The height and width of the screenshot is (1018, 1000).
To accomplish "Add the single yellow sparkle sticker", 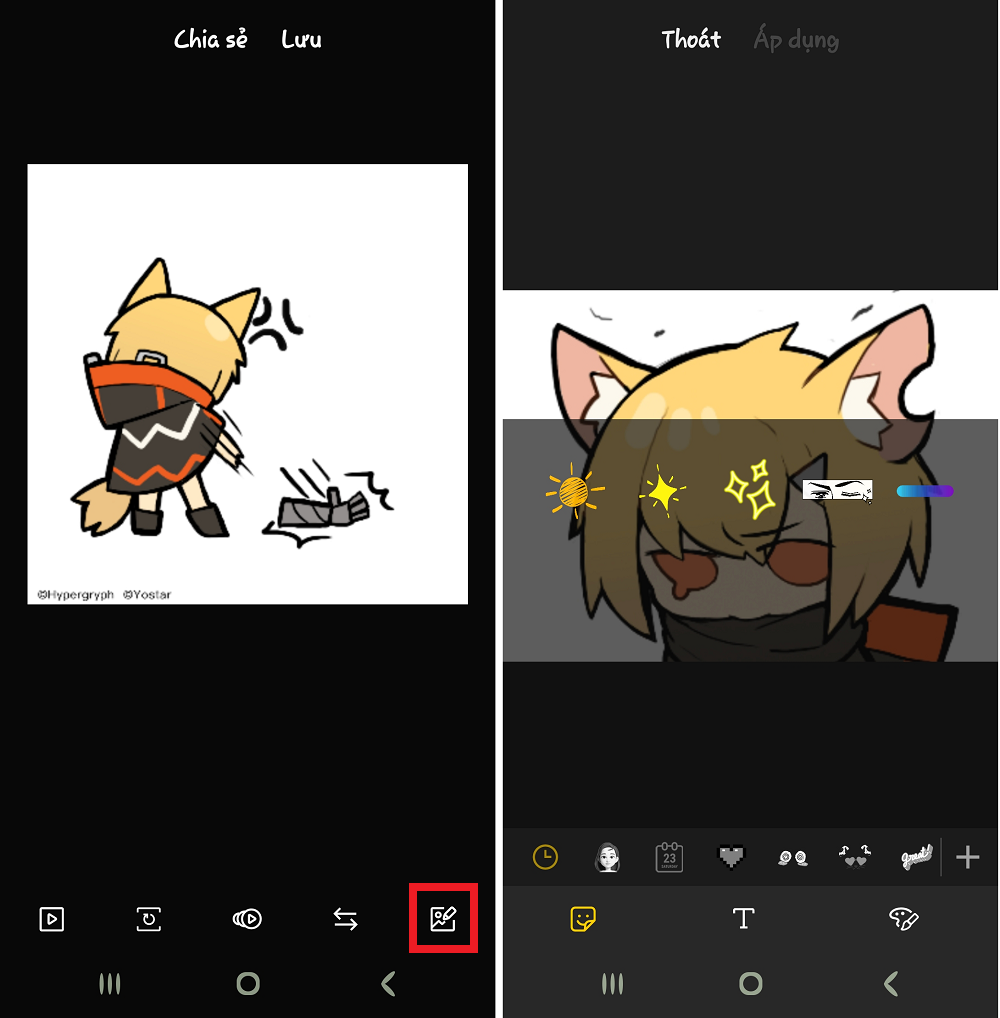I will (x=662, y=490).
